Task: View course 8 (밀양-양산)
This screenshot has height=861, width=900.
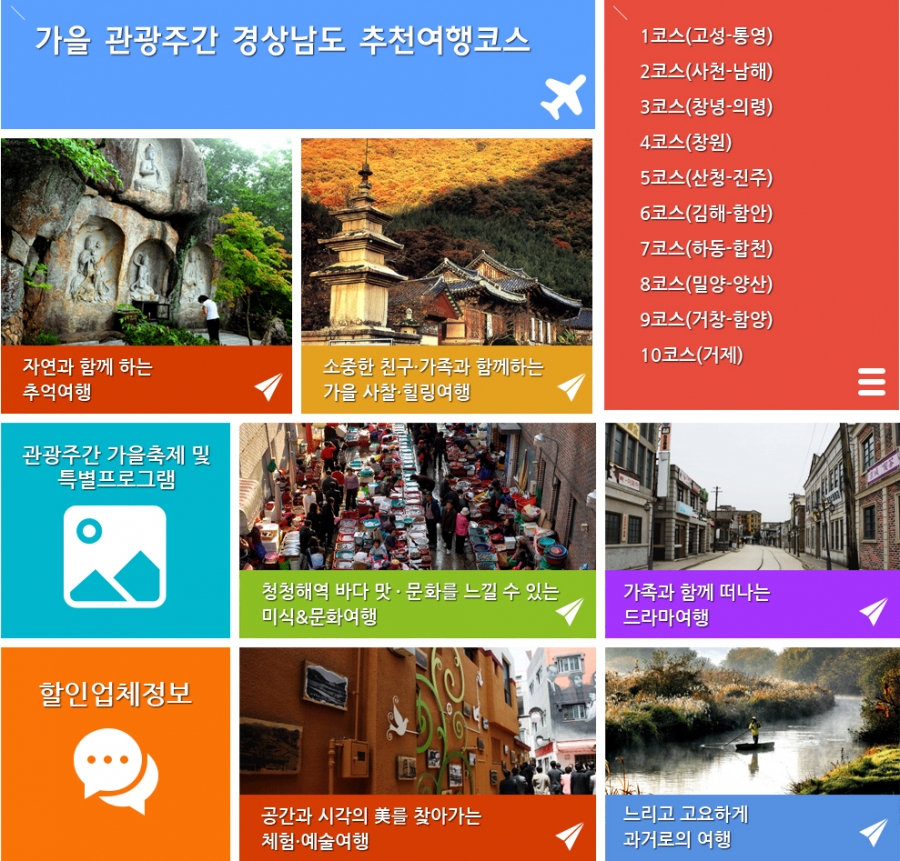Action: [x=706, y=284]
